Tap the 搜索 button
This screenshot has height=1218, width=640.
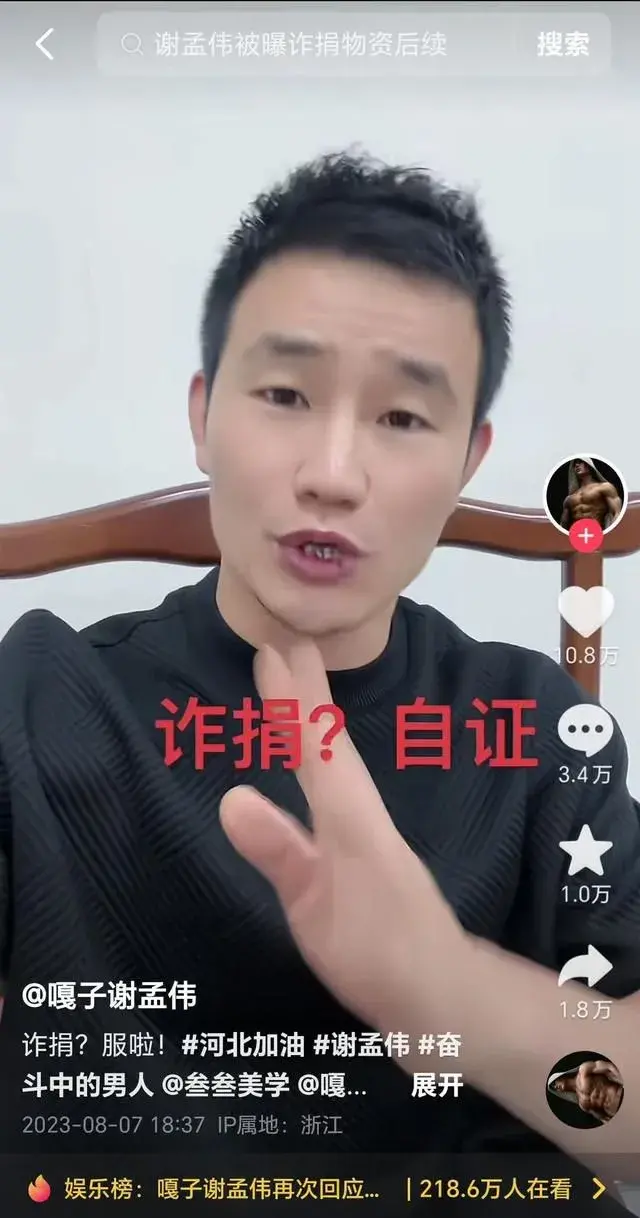coord(563,44)
